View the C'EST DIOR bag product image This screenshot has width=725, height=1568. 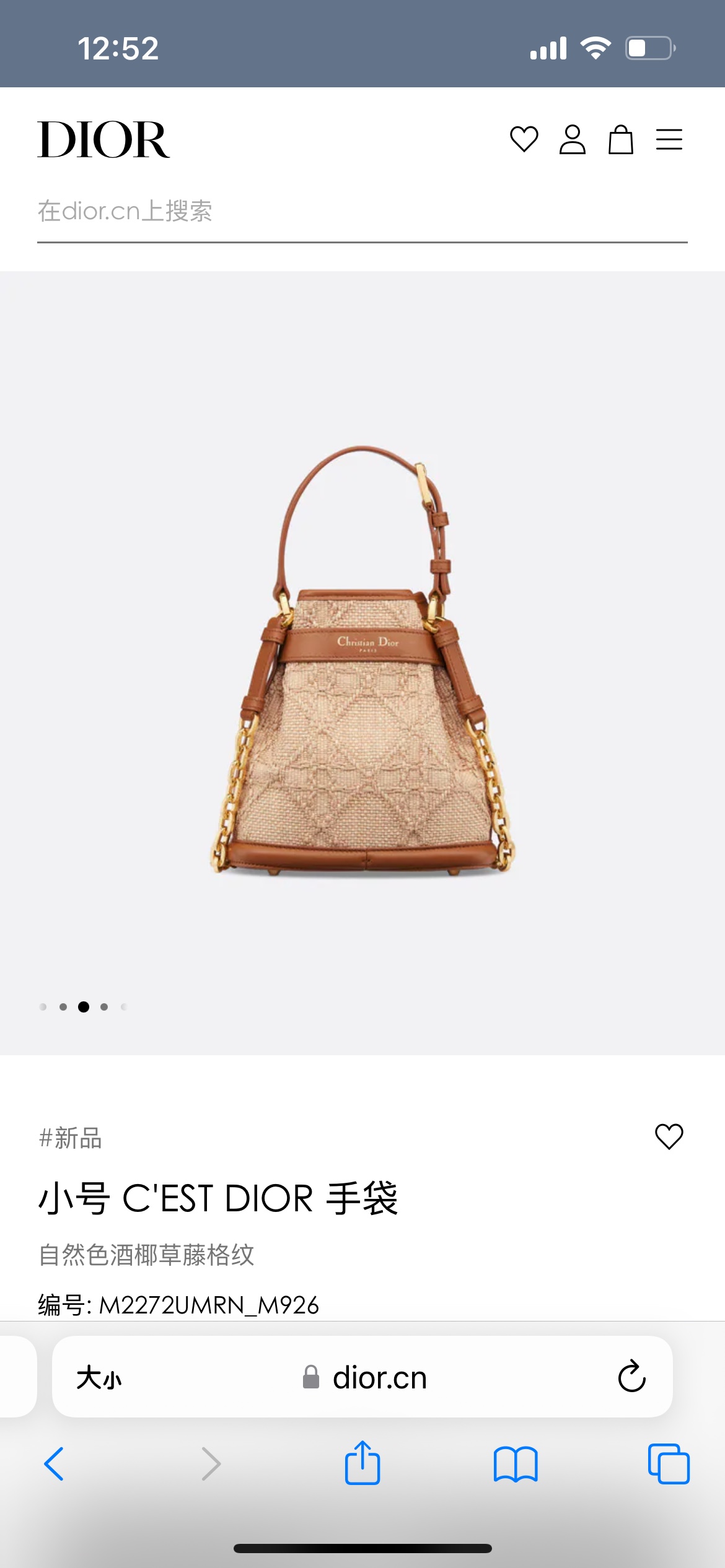(362, 660)
